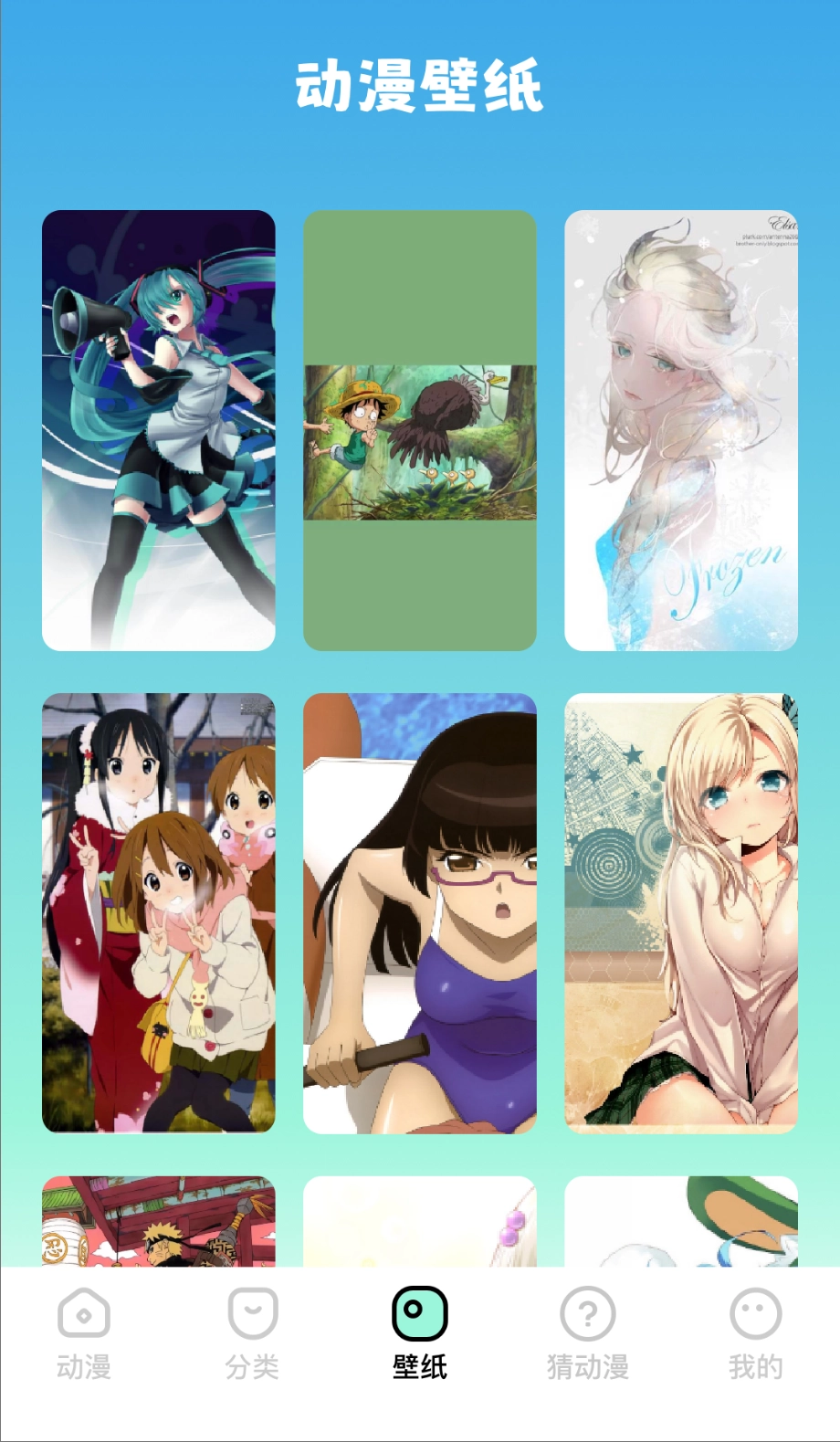Open the Naruto wallpaper tile
The width and height of the screenshot is (840, 1442).
click(158, 1221)
